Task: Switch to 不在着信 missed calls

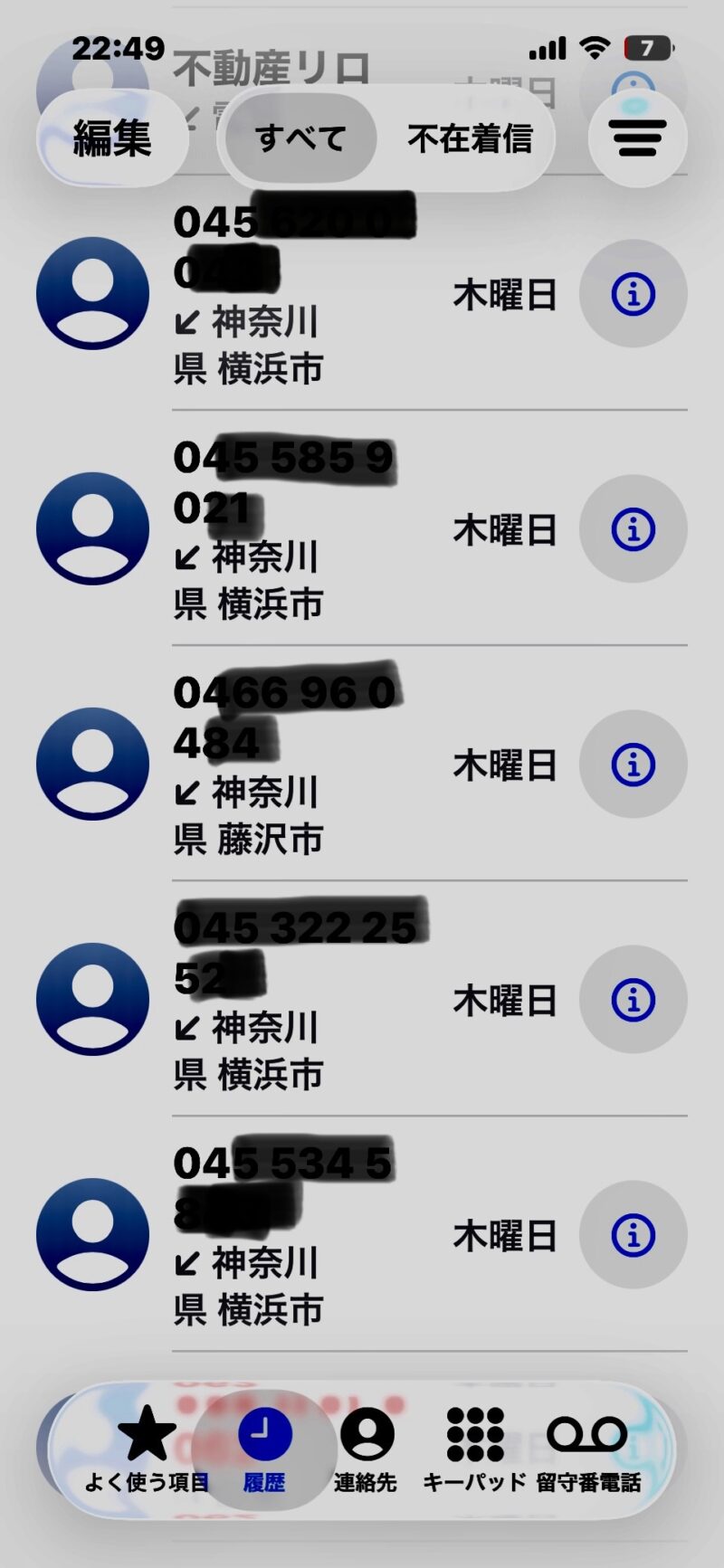Action: click(x=469, y=138)
